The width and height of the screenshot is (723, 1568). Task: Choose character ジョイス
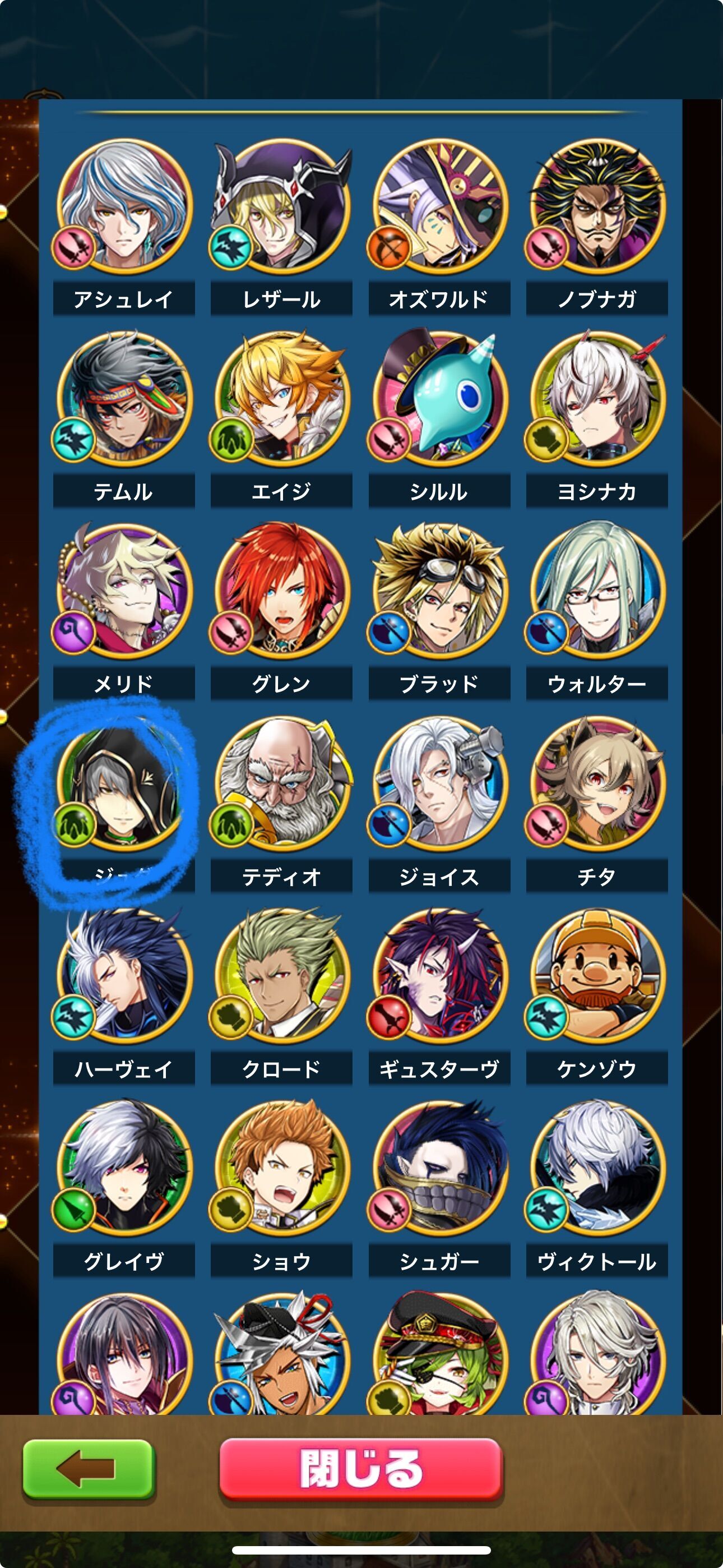tap(439, 784)
